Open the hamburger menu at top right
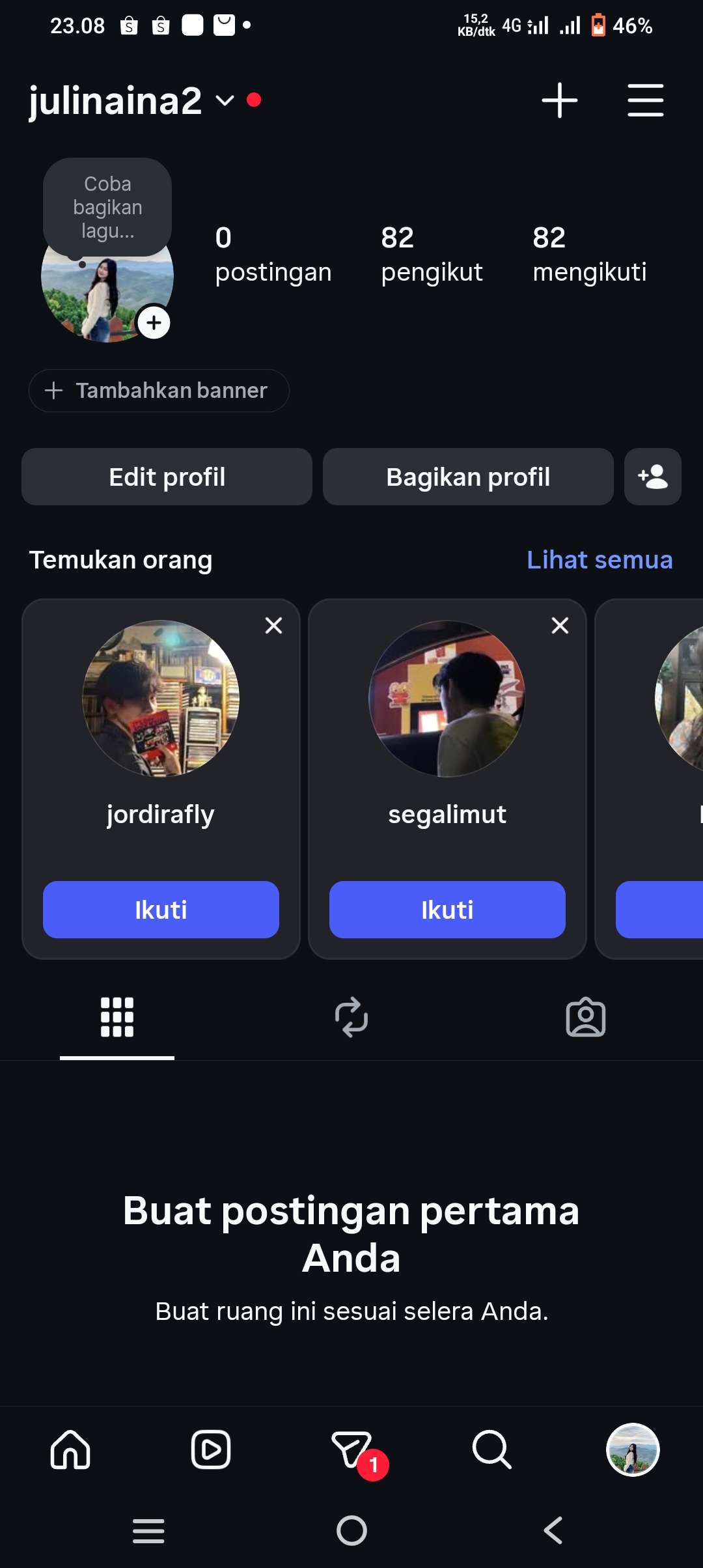The height and width of the screenshot is (1568, 703). [646, 101]
